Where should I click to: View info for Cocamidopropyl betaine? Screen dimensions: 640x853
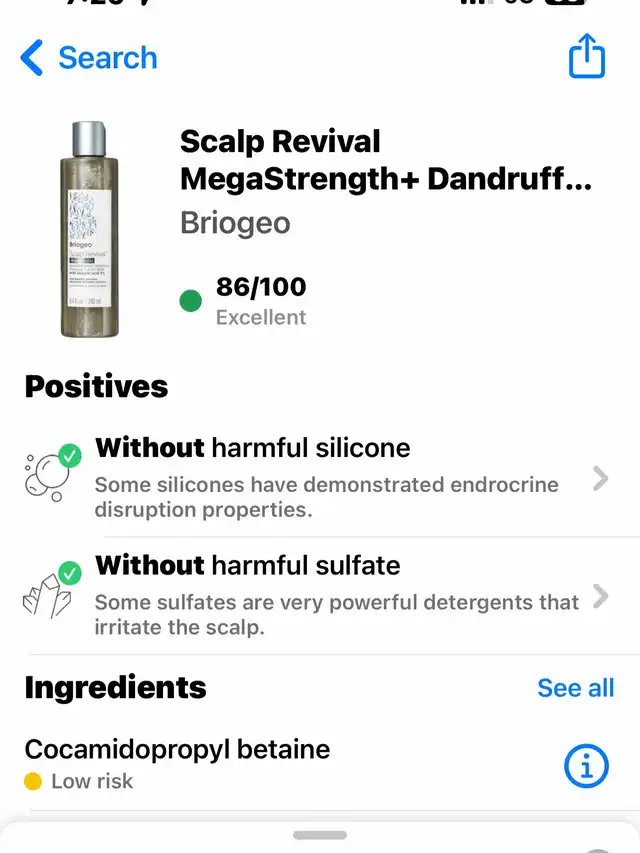point(586,766)
